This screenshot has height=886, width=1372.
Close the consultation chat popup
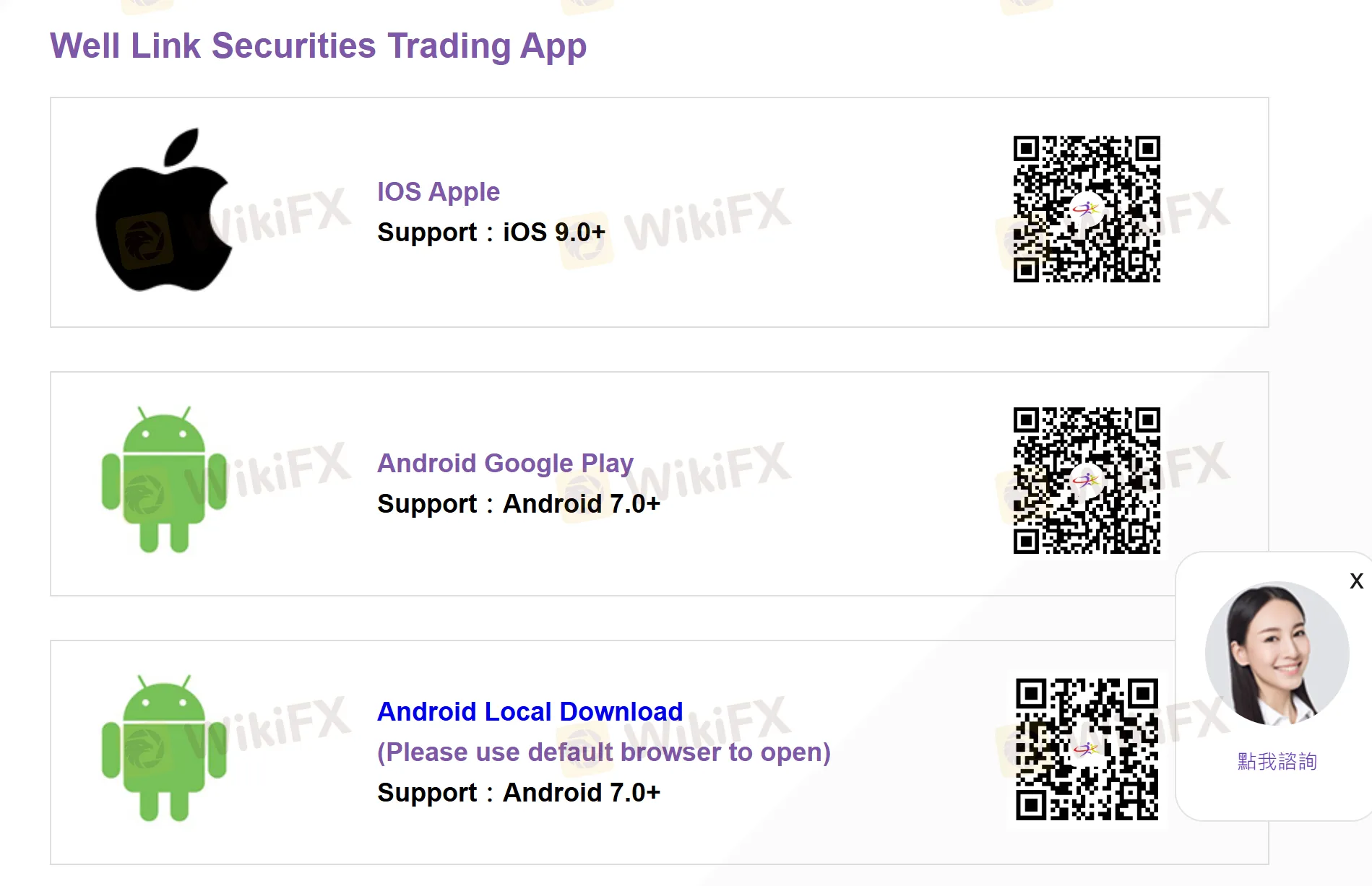1356,581
